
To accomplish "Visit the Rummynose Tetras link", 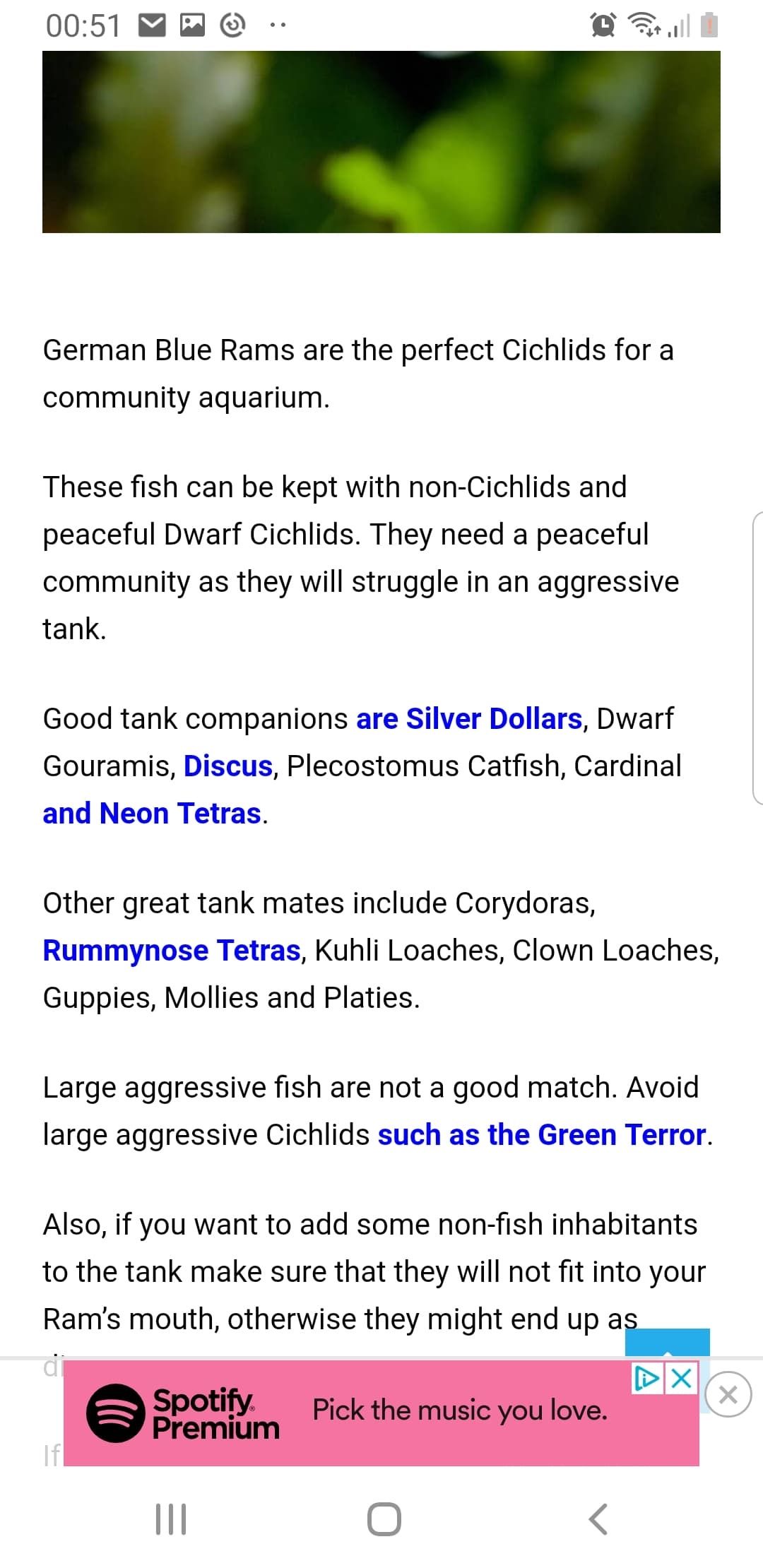I will point(172,950).
